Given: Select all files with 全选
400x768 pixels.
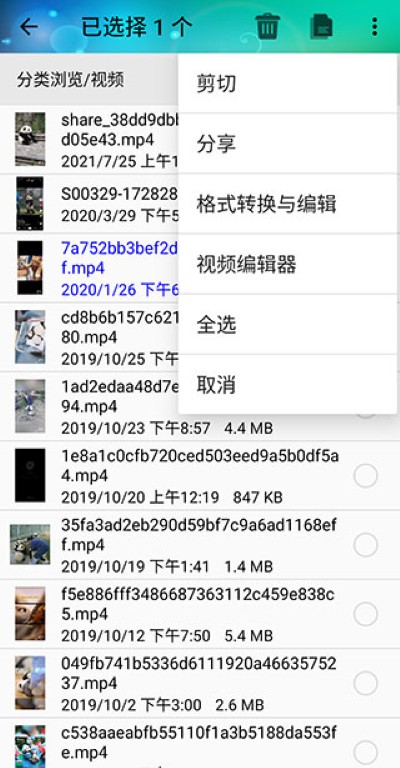Looking at the screenshot, I should pyautogui.click(x=287, y=325).
